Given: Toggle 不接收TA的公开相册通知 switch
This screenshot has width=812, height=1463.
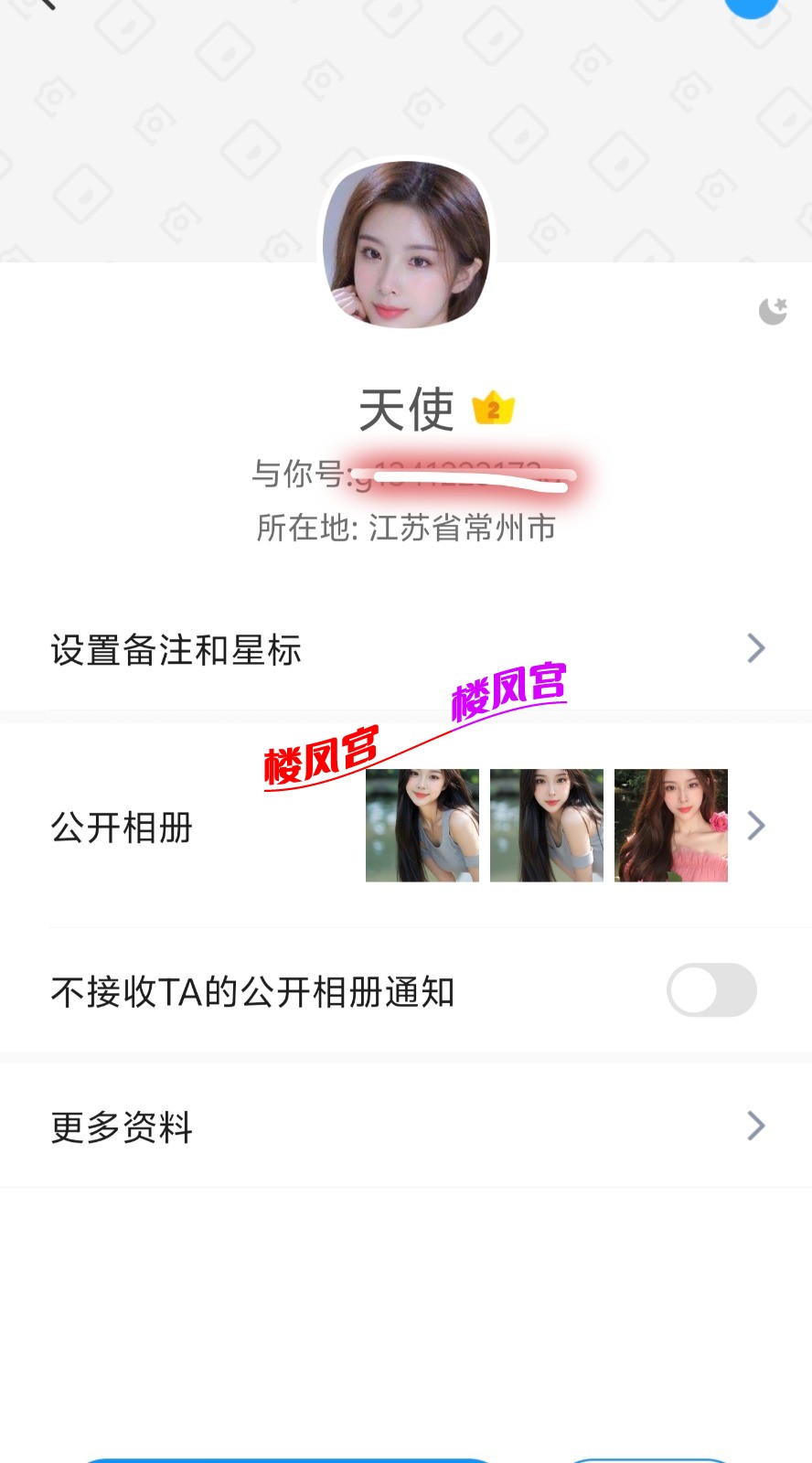Looking at the screenshot, I should [710, 990].
